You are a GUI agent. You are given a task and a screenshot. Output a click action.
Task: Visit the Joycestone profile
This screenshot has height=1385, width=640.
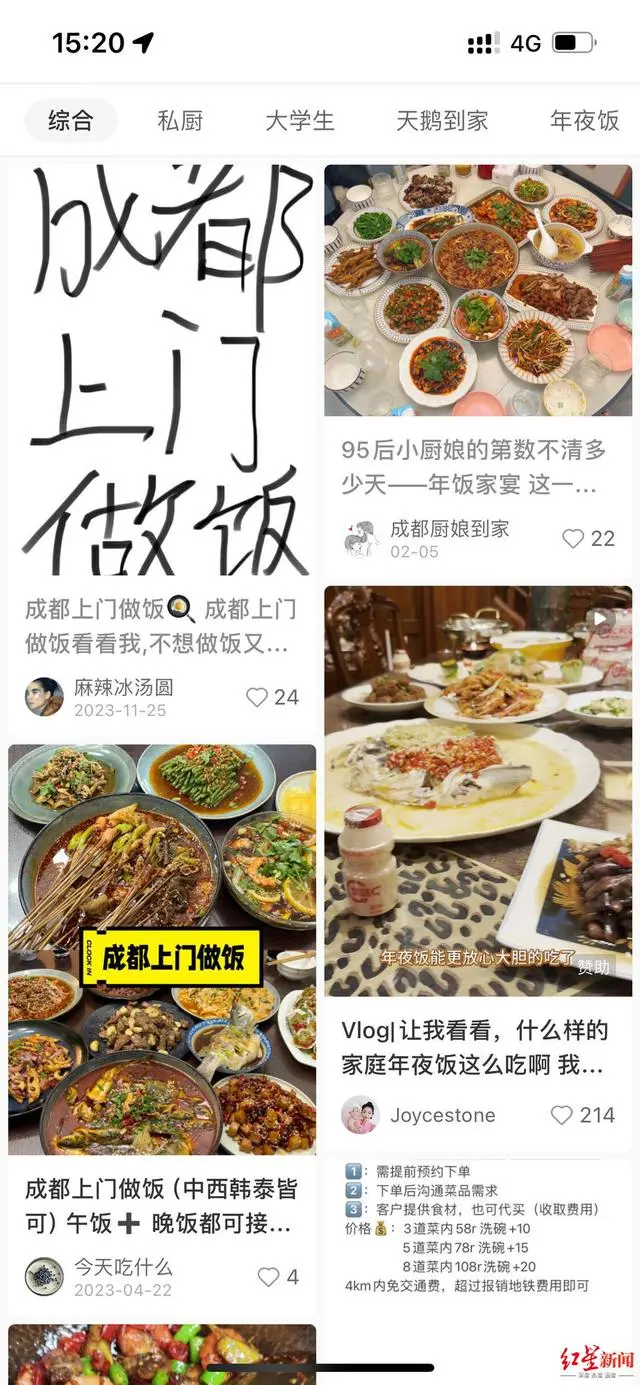(360, 1115)
